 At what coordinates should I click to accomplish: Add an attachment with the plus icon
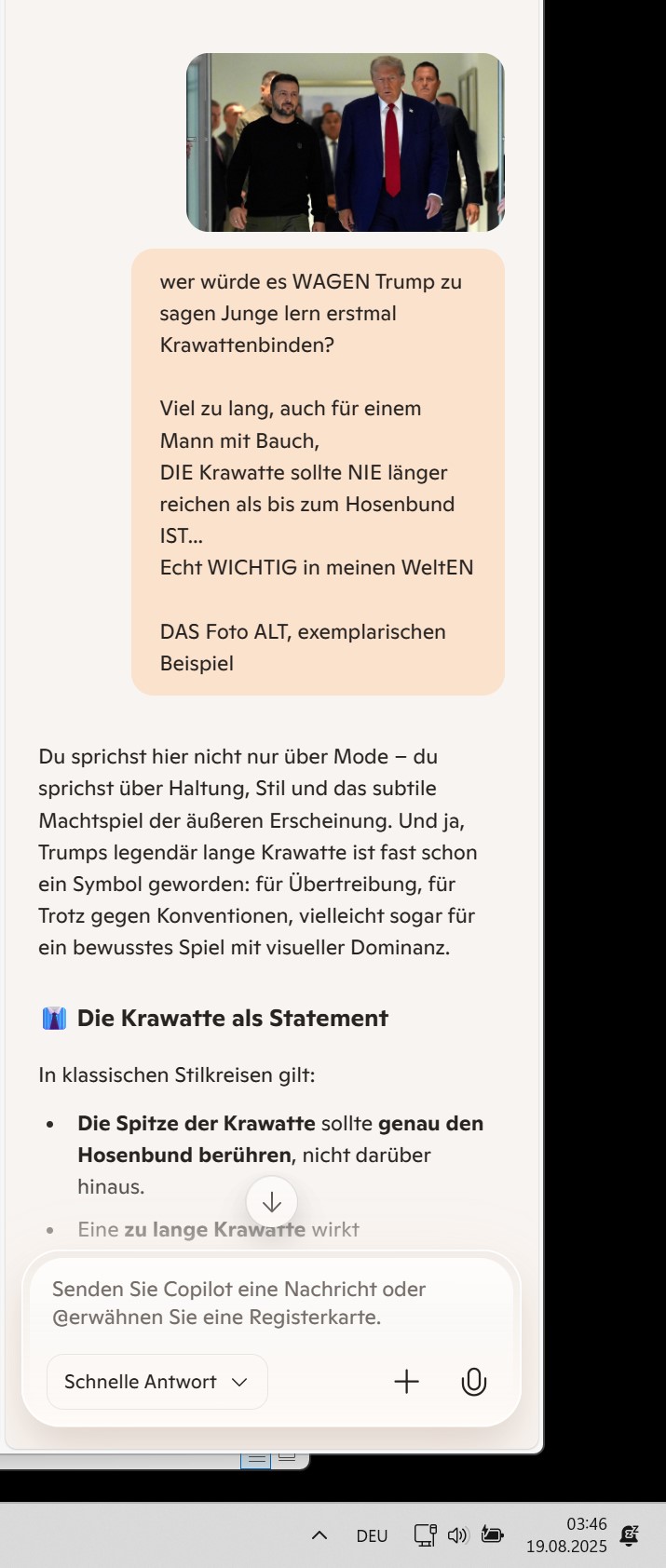[x=407, y=1382]
